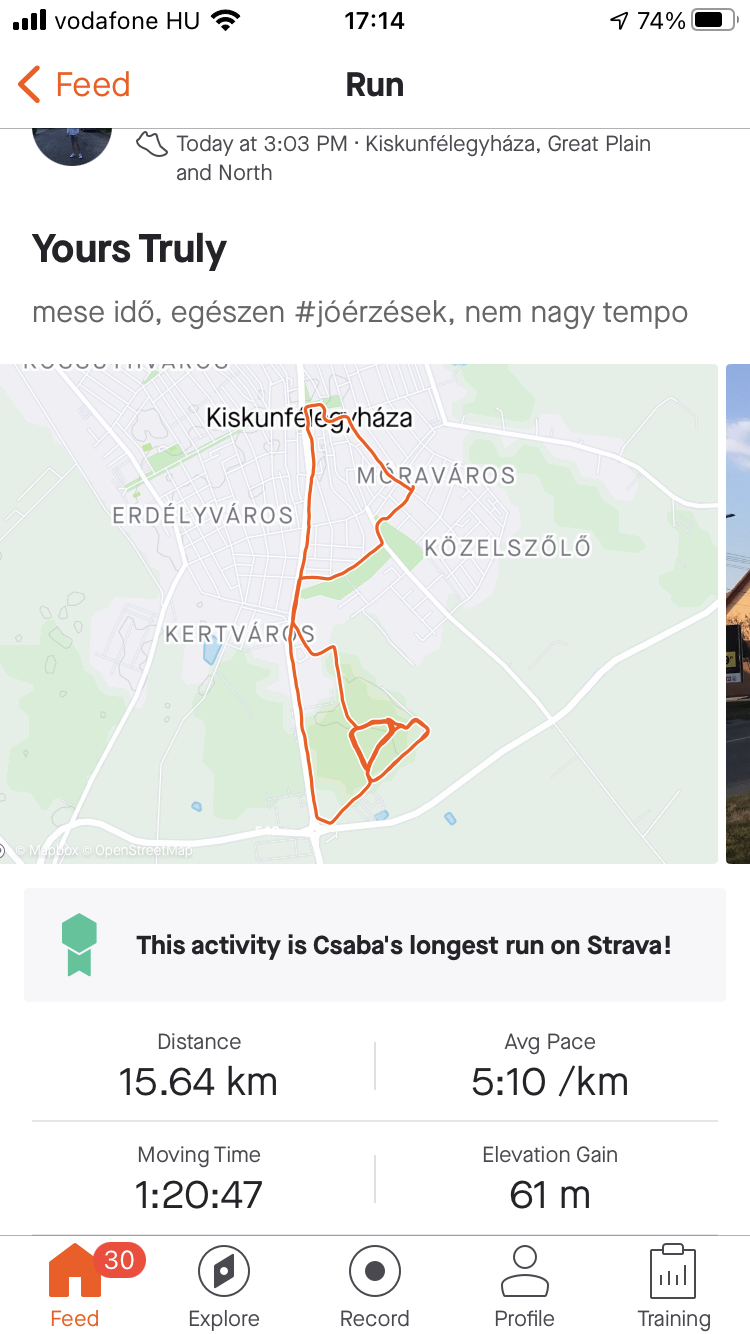The image size is (750, 1334).
Task: Open the longest run achievement banner
Action: tap(375, 945)
